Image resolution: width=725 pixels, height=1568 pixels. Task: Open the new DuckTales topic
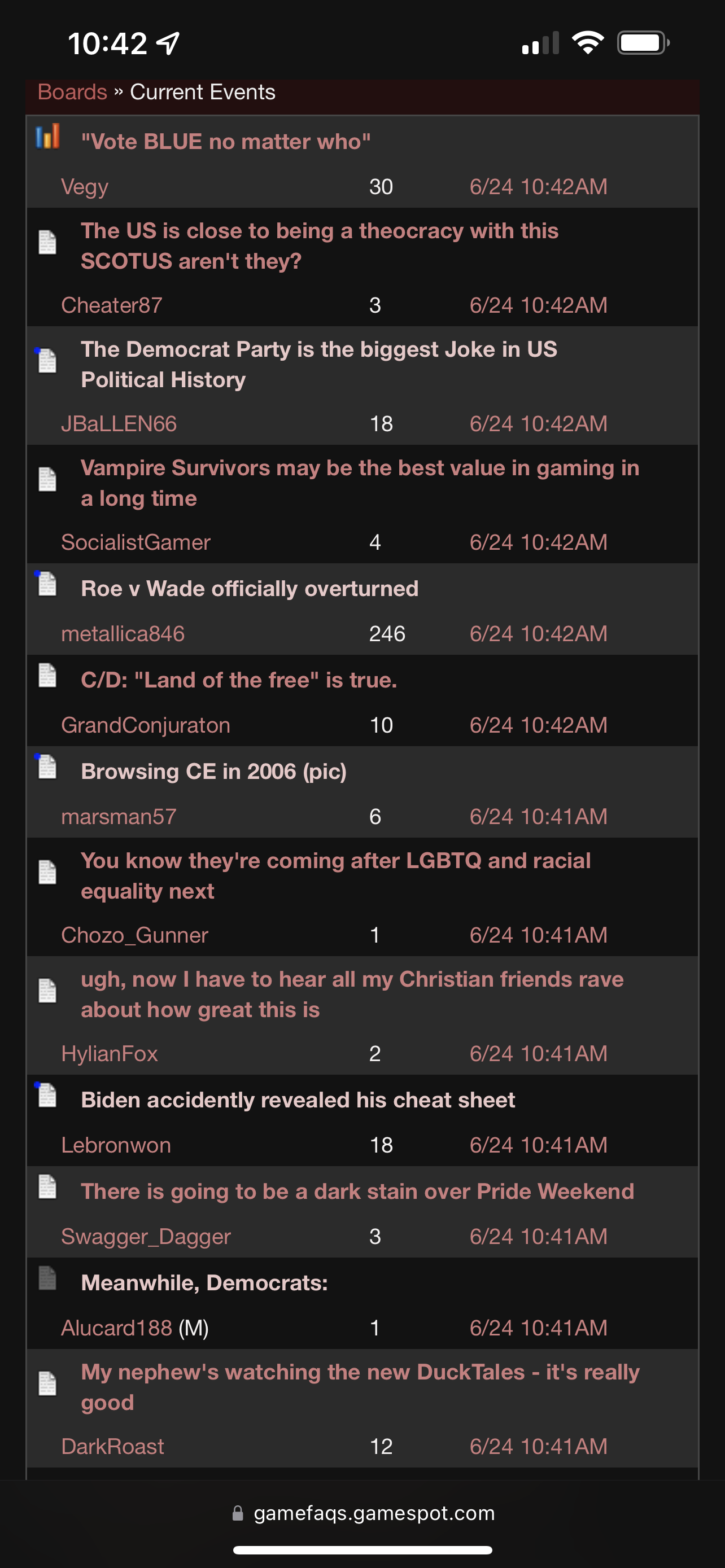360,1387
